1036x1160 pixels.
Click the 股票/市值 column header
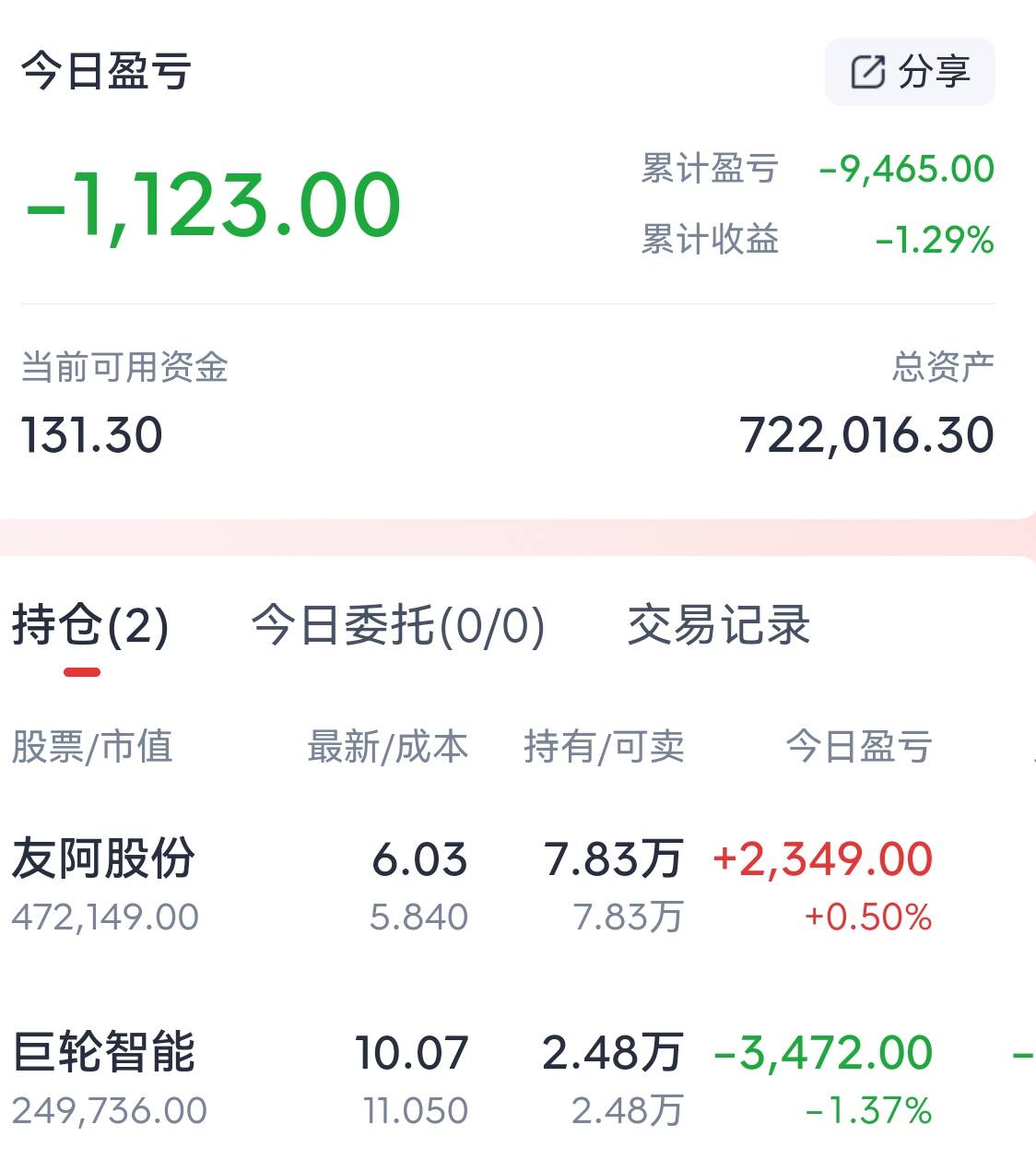(91, 749)
